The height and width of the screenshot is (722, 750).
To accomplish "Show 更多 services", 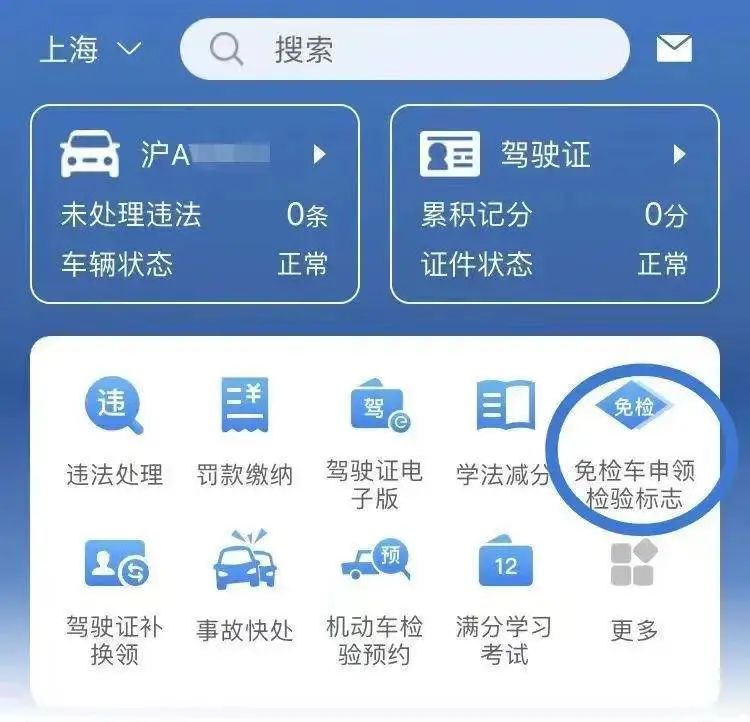I will coord(634,590).
